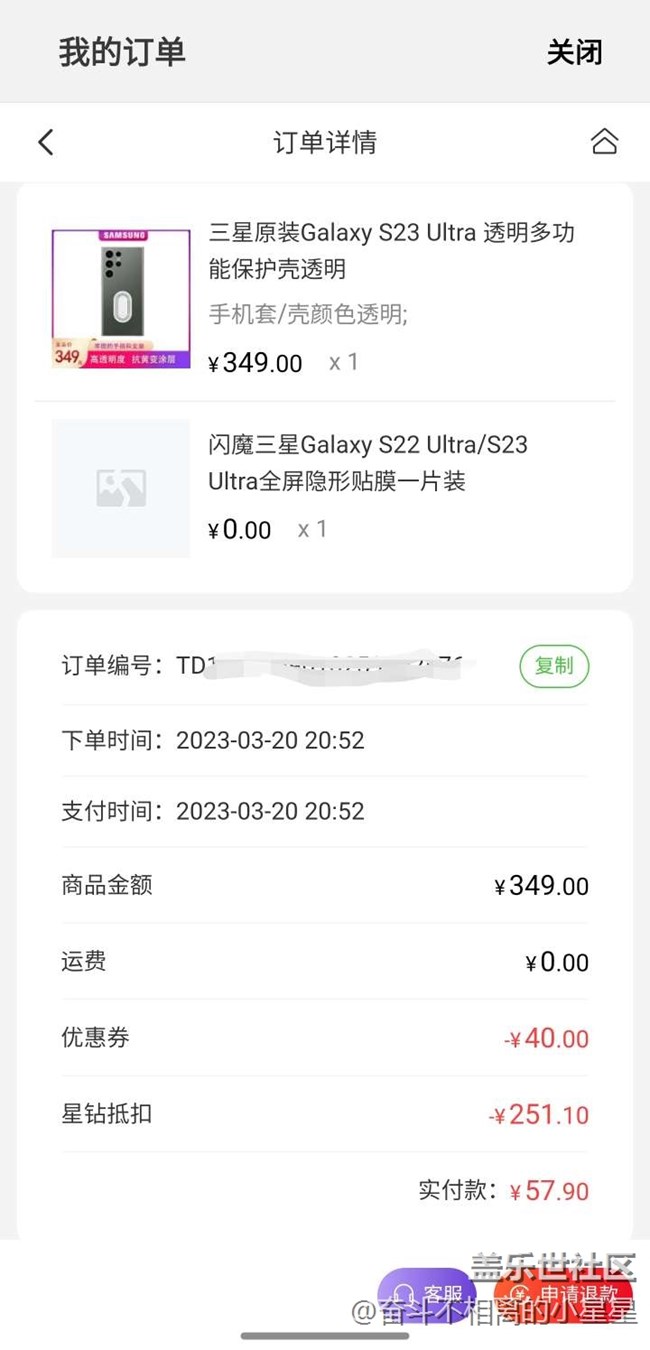Open the full-screen film protector item
This screenshot has height=1350, width=650.
[x=367, y=463]
